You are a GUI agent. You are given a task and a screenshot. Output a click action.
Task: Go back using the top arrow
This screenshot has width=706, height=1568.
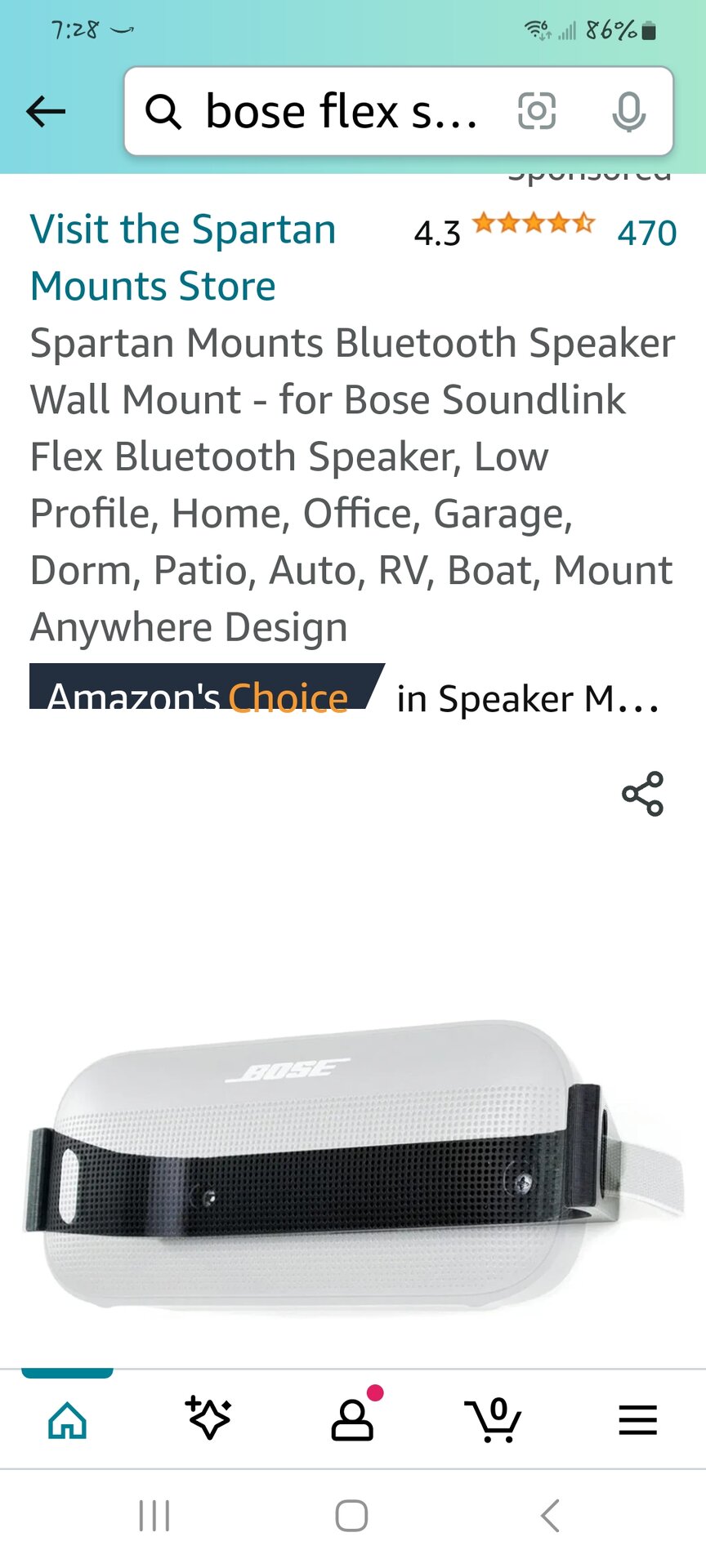(x=46, y=112)
